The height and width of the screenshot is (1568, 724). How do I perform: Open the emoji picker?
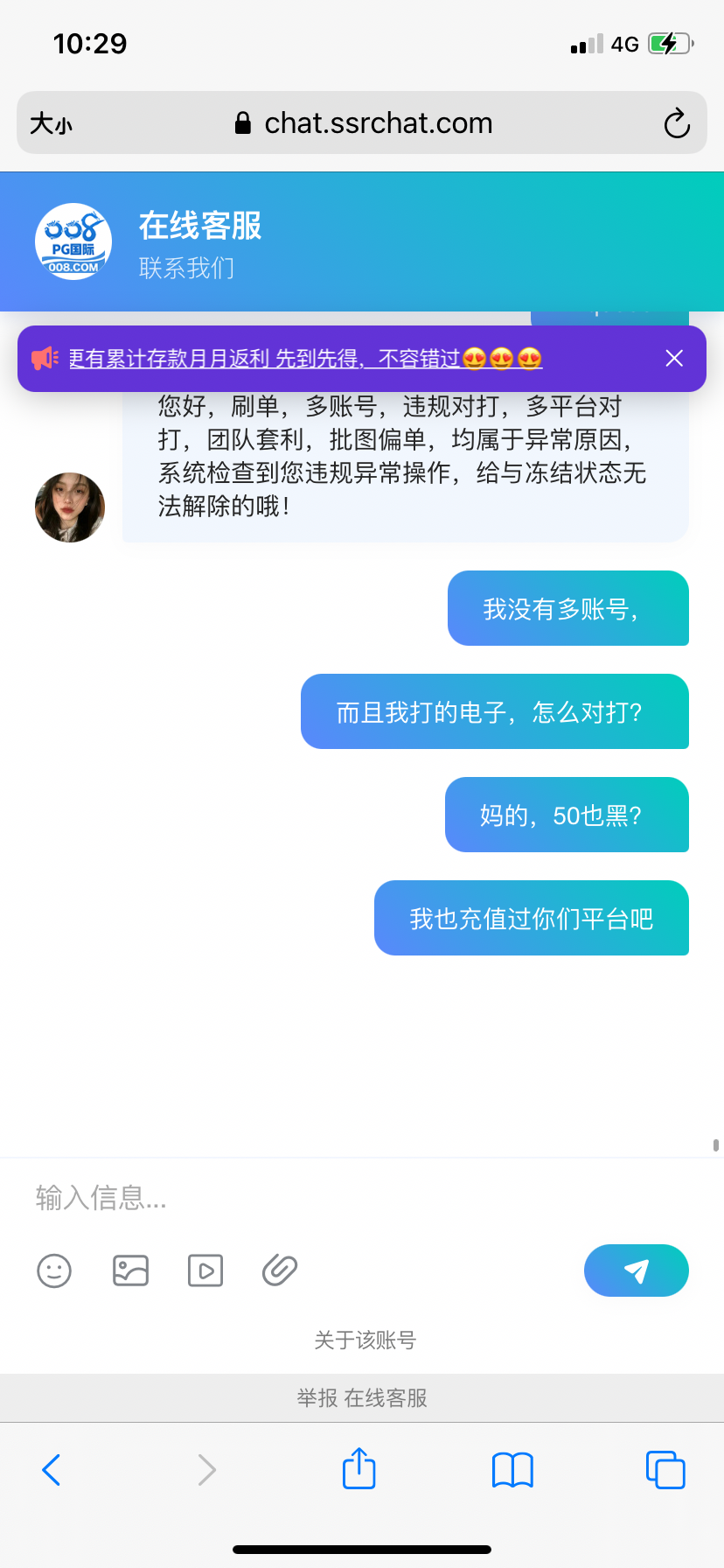[x=54, y=1270]
